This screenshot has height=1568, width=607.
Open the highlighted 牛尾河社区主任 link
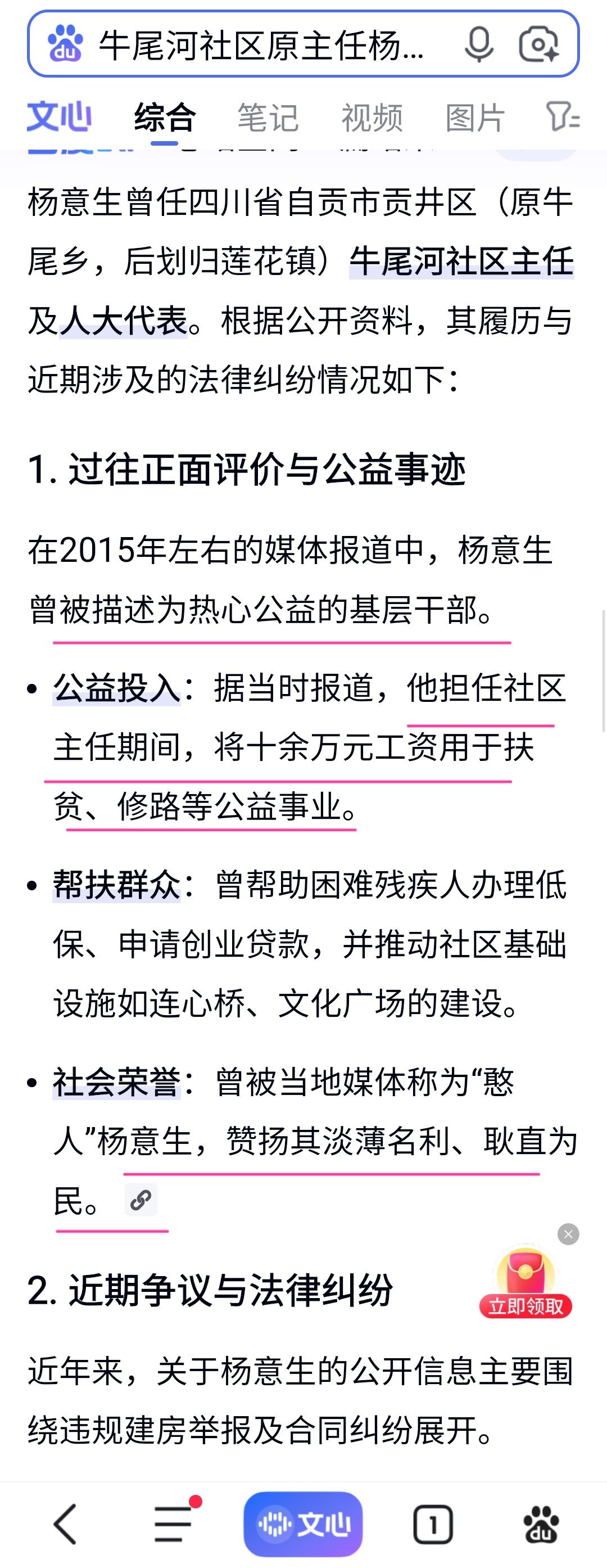(x=461, y=261)
